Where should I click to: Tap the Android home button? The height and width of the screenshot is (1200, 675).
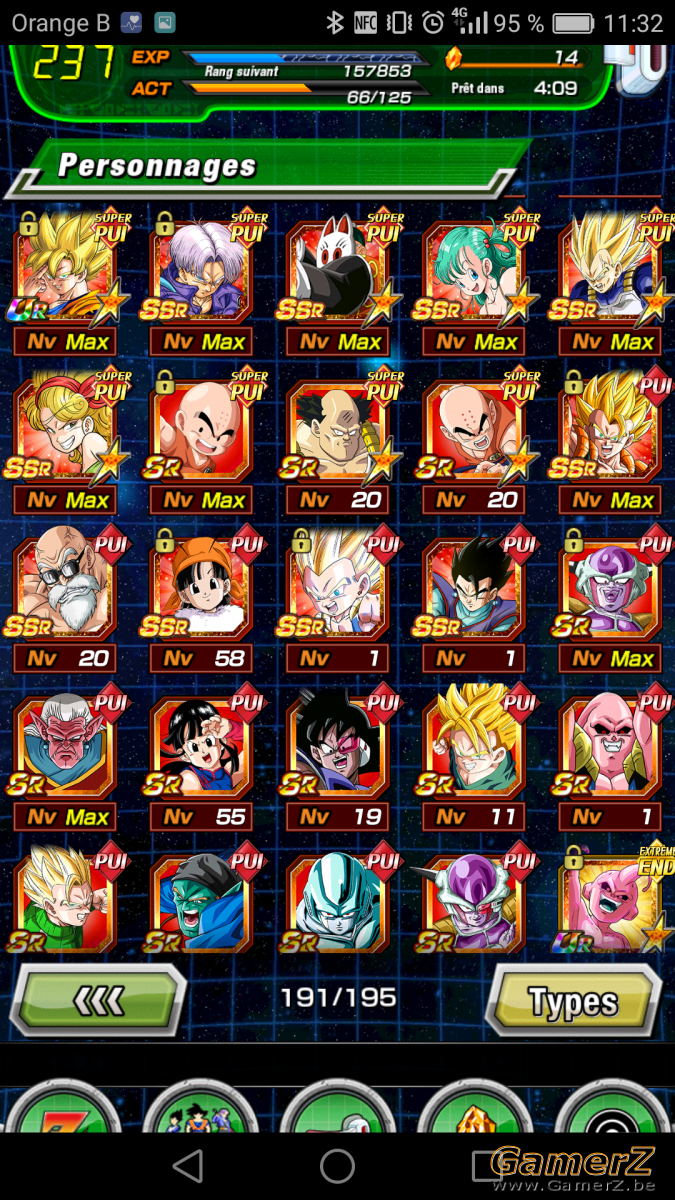337,1166
